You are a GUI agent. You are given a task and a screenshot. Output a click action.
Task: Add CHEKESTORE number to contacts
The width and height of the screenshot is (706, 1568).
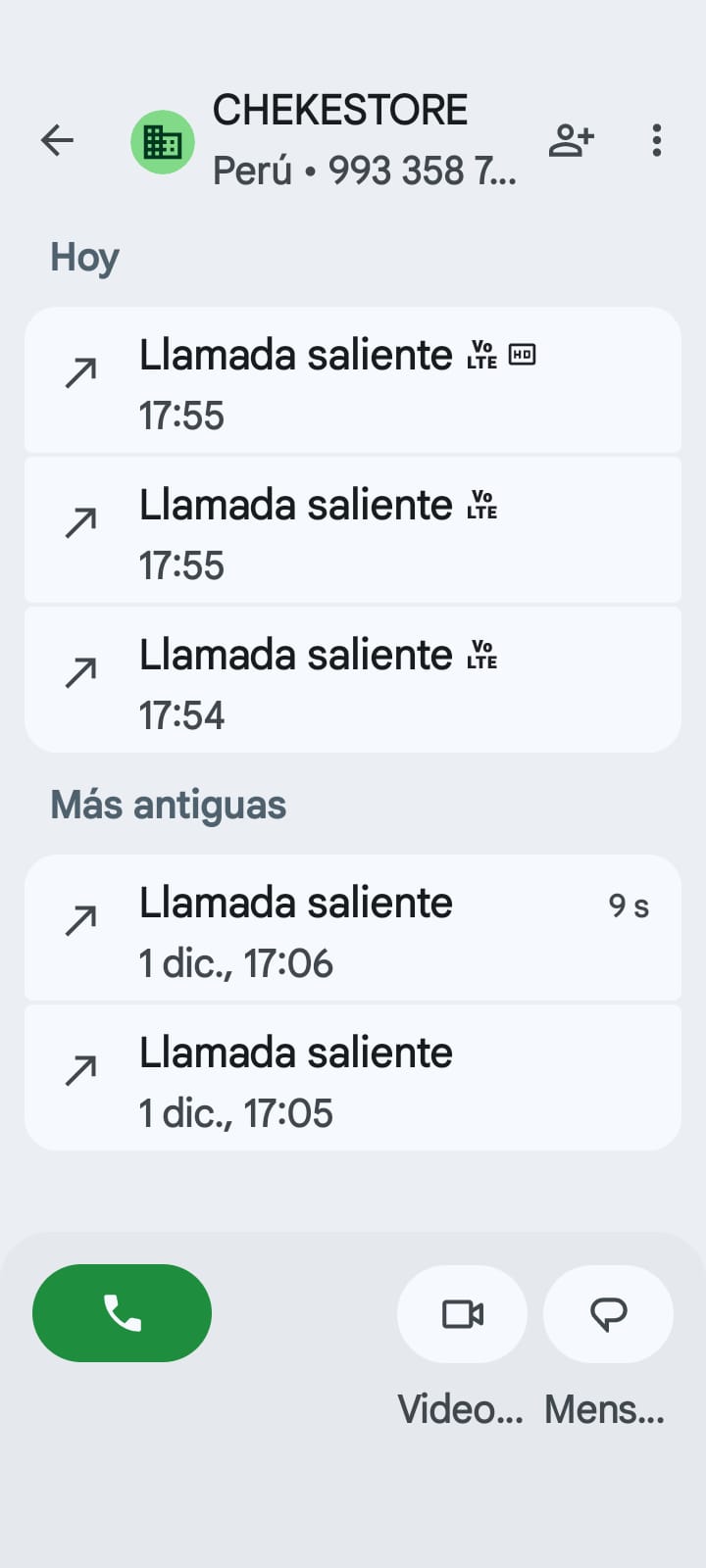pyautogui.click(x=571, y=140)
